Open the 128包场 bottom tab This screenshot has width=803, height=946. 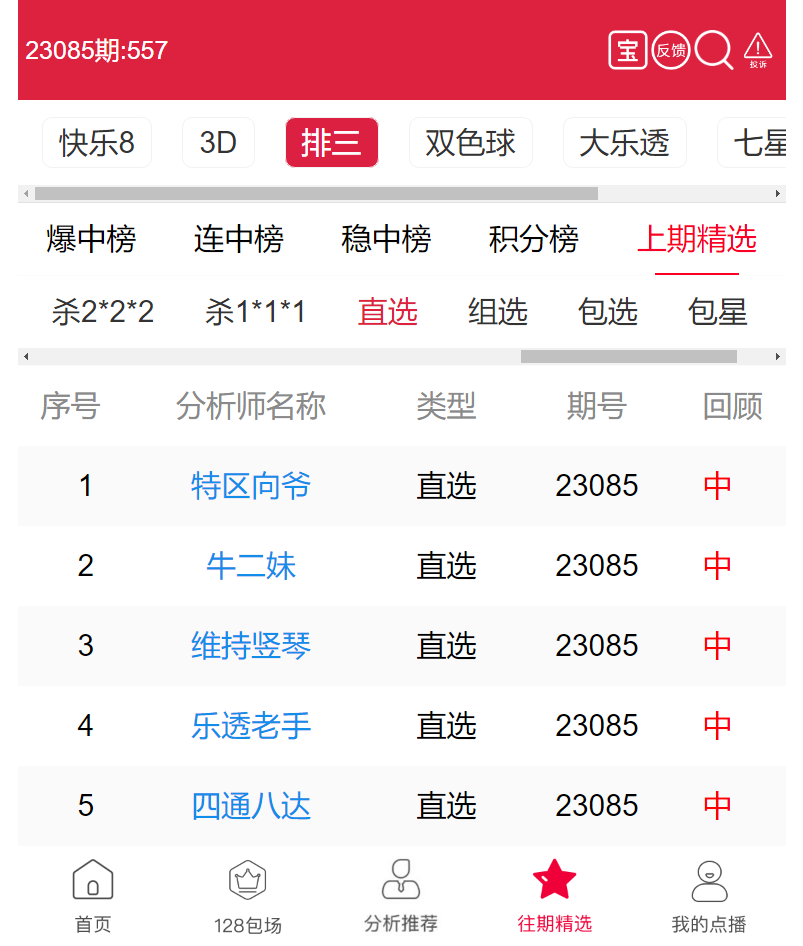[248, 896]
